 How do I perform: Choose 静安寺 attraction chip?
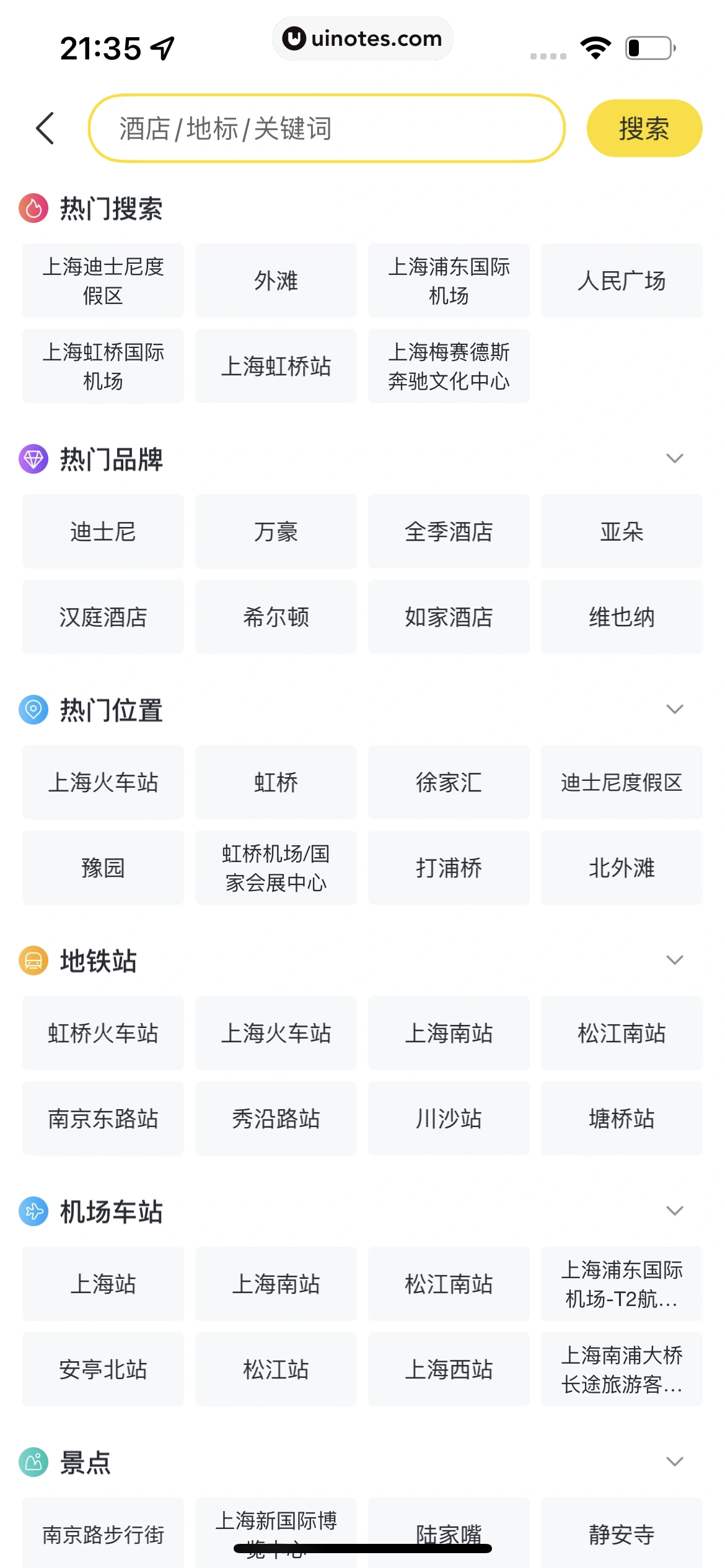622,1533
